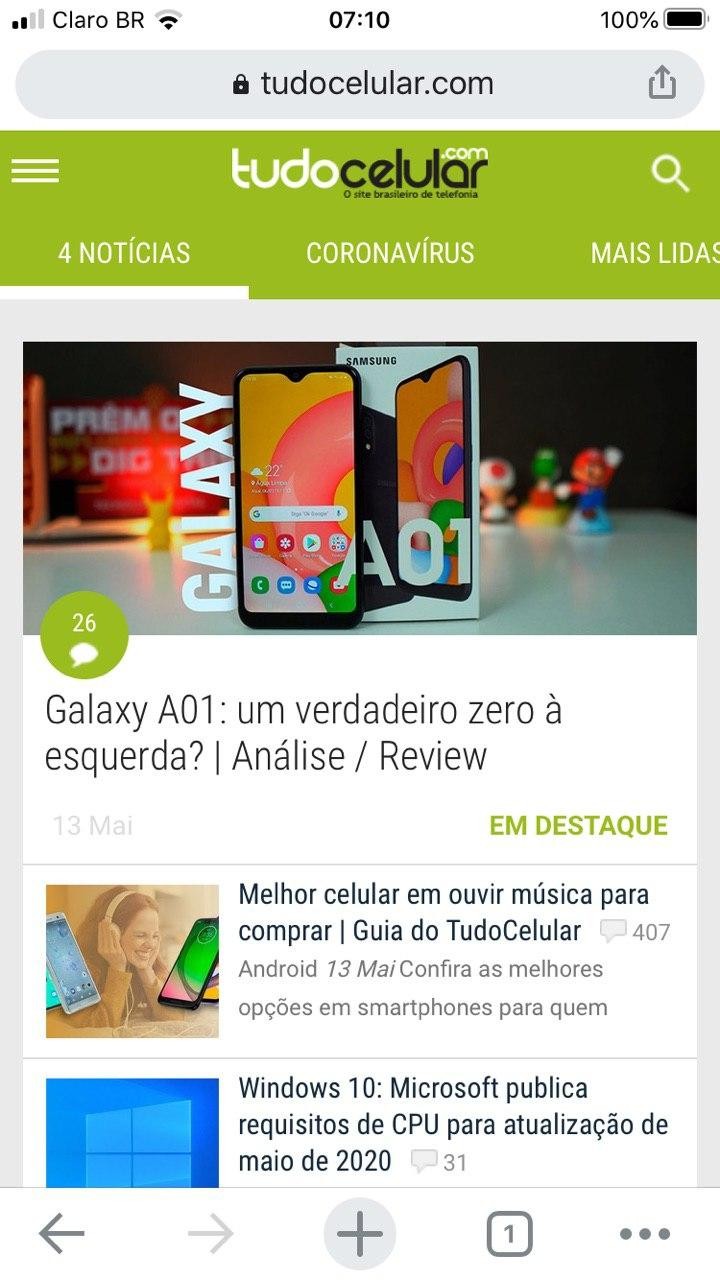The image size is (720, 1280).
Task: Switch to the Mais Lidas tab
Action: pyautogui.click(x=654, y=253)
